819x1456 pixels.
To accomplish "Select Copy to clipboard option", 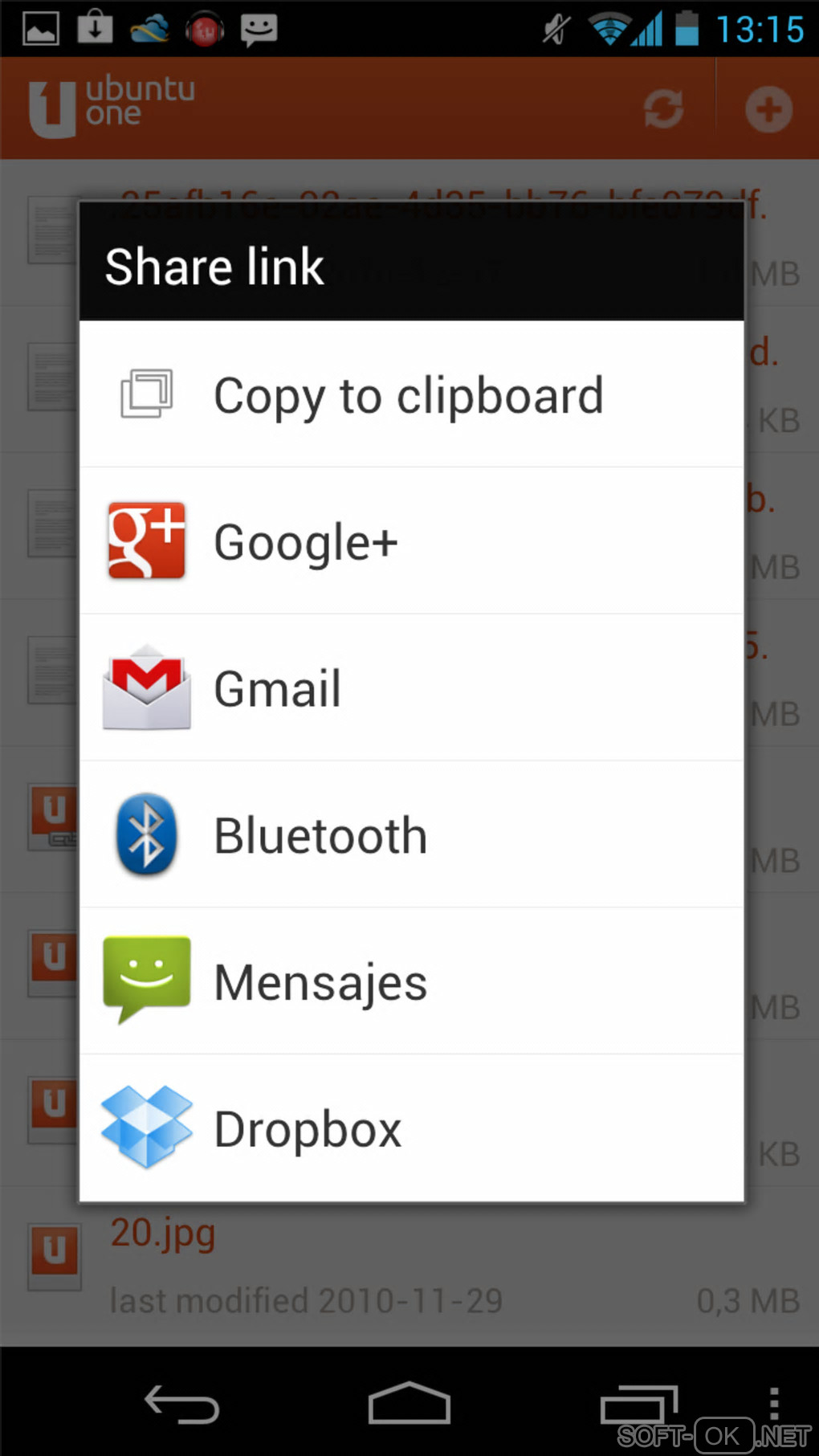I will (409, 395).
